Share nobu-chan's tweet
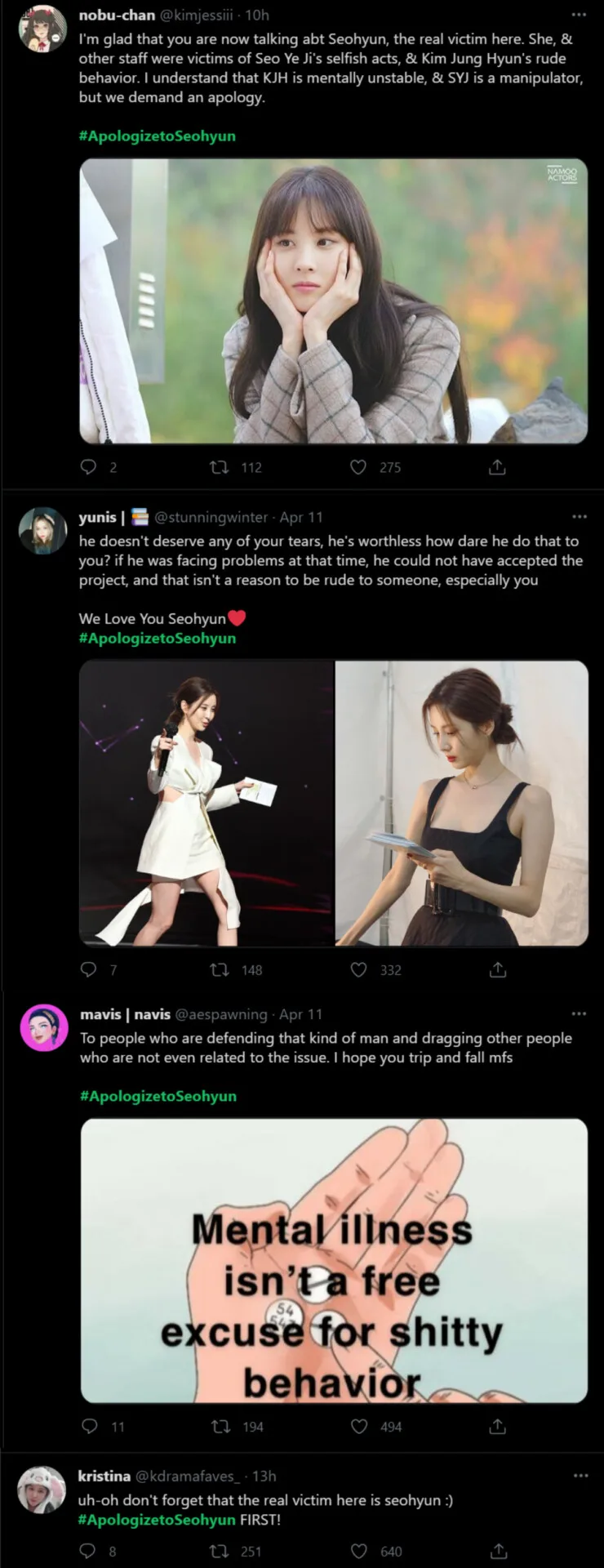The height and width of the screenshot is (1568, 604). (x=497, y=467)
